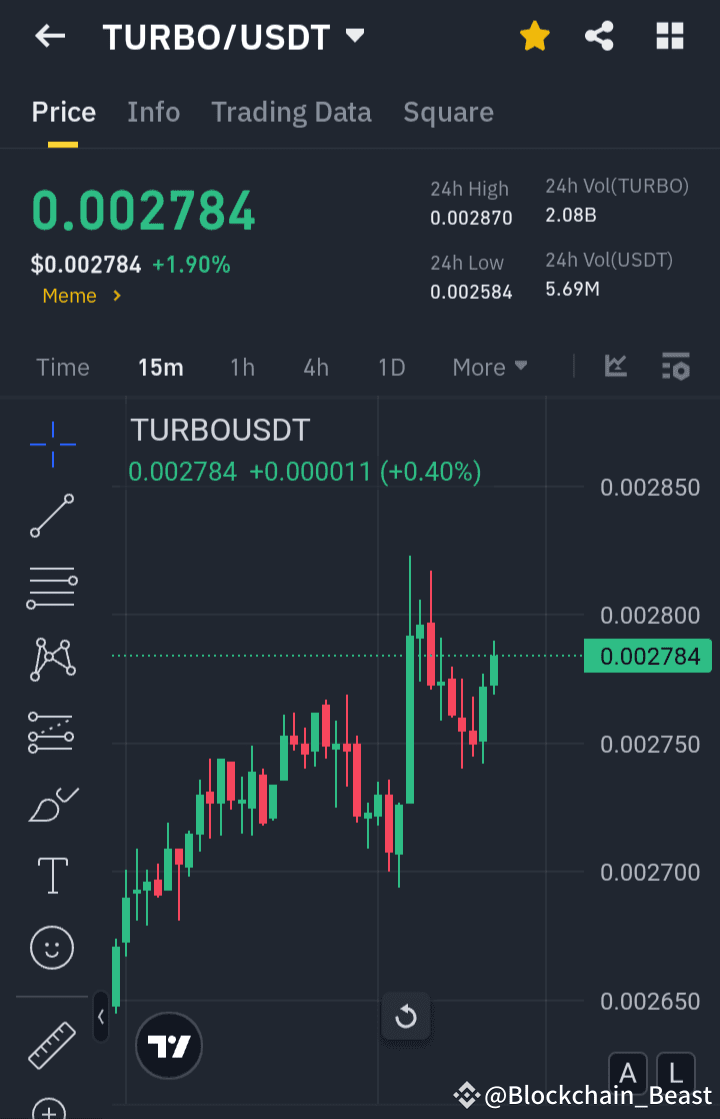
Task: Toggle the chart settings overlay
Action: (x=676, y=367)
